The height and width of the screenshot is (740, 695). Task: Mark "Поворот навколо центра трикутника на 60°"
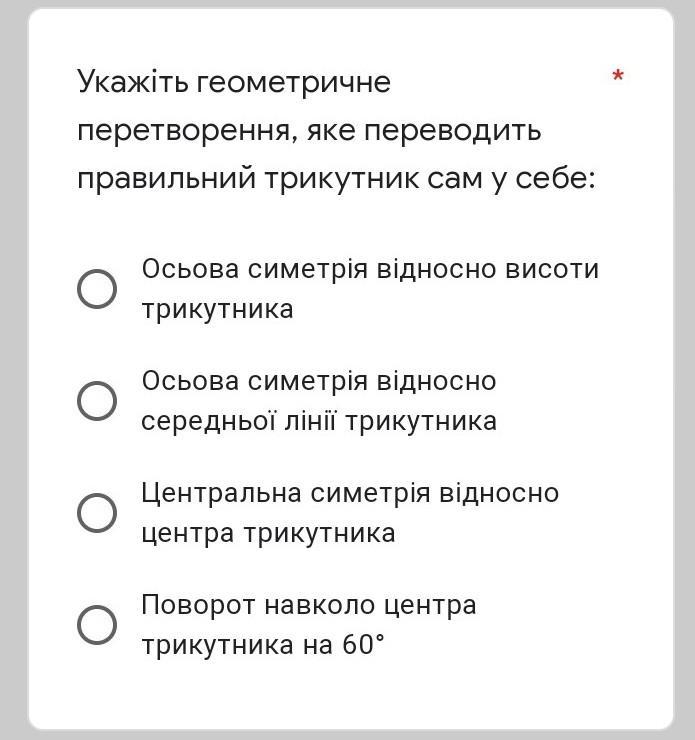97,624
